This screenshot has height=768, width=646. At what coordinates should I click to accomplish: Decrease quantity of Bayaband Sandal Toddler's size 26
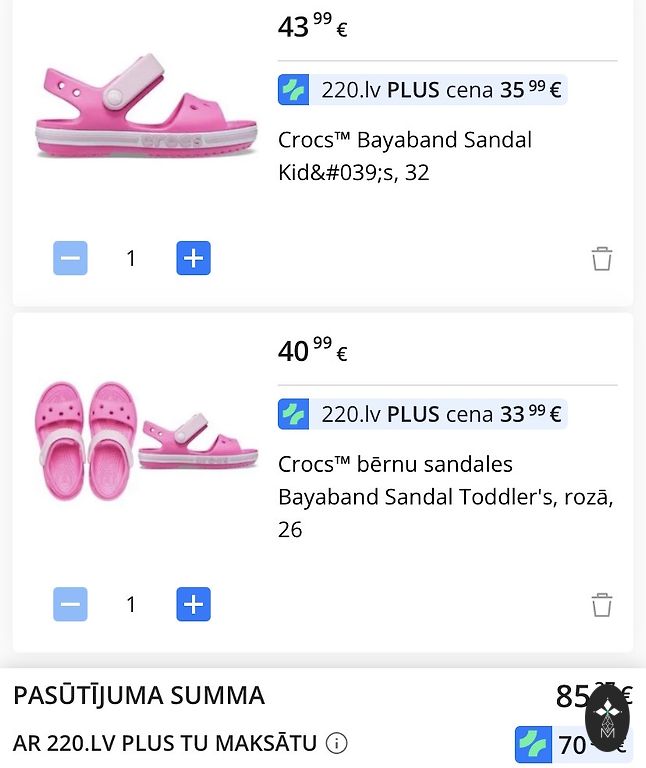[70, 604]
